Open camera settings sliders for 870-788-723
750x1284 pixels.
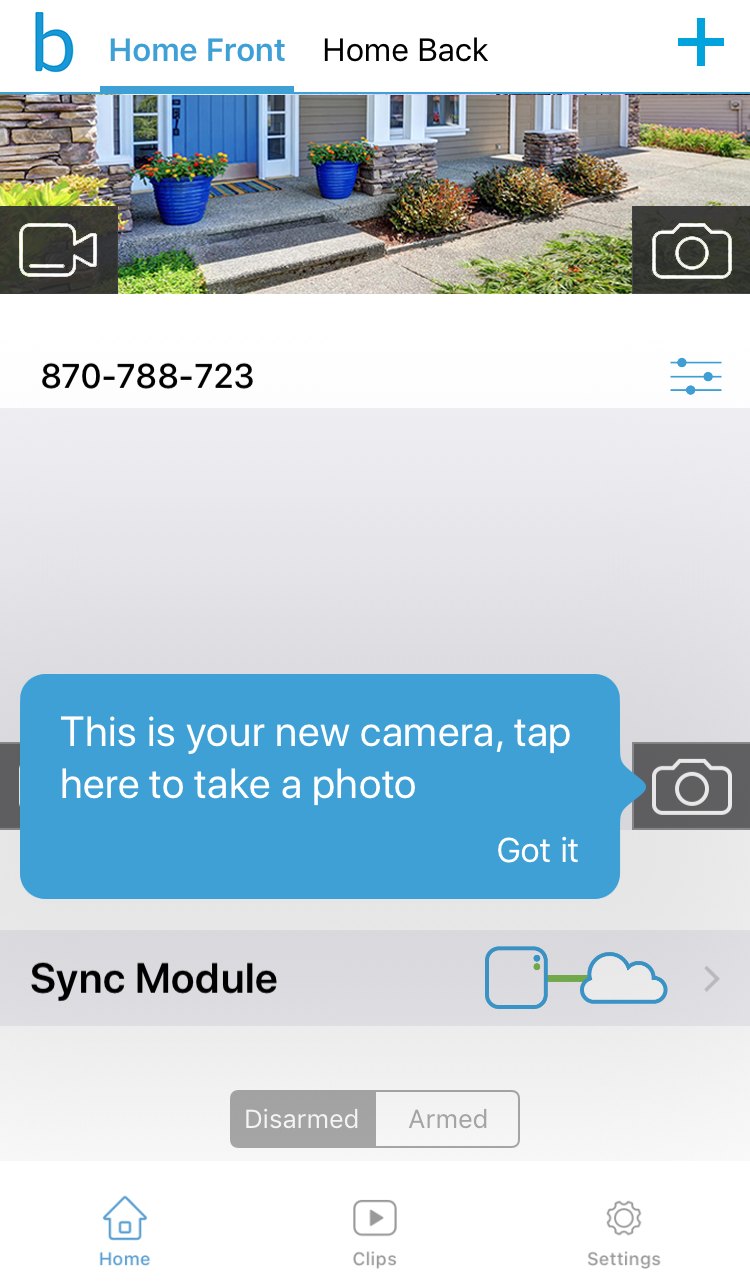(696, 376)
